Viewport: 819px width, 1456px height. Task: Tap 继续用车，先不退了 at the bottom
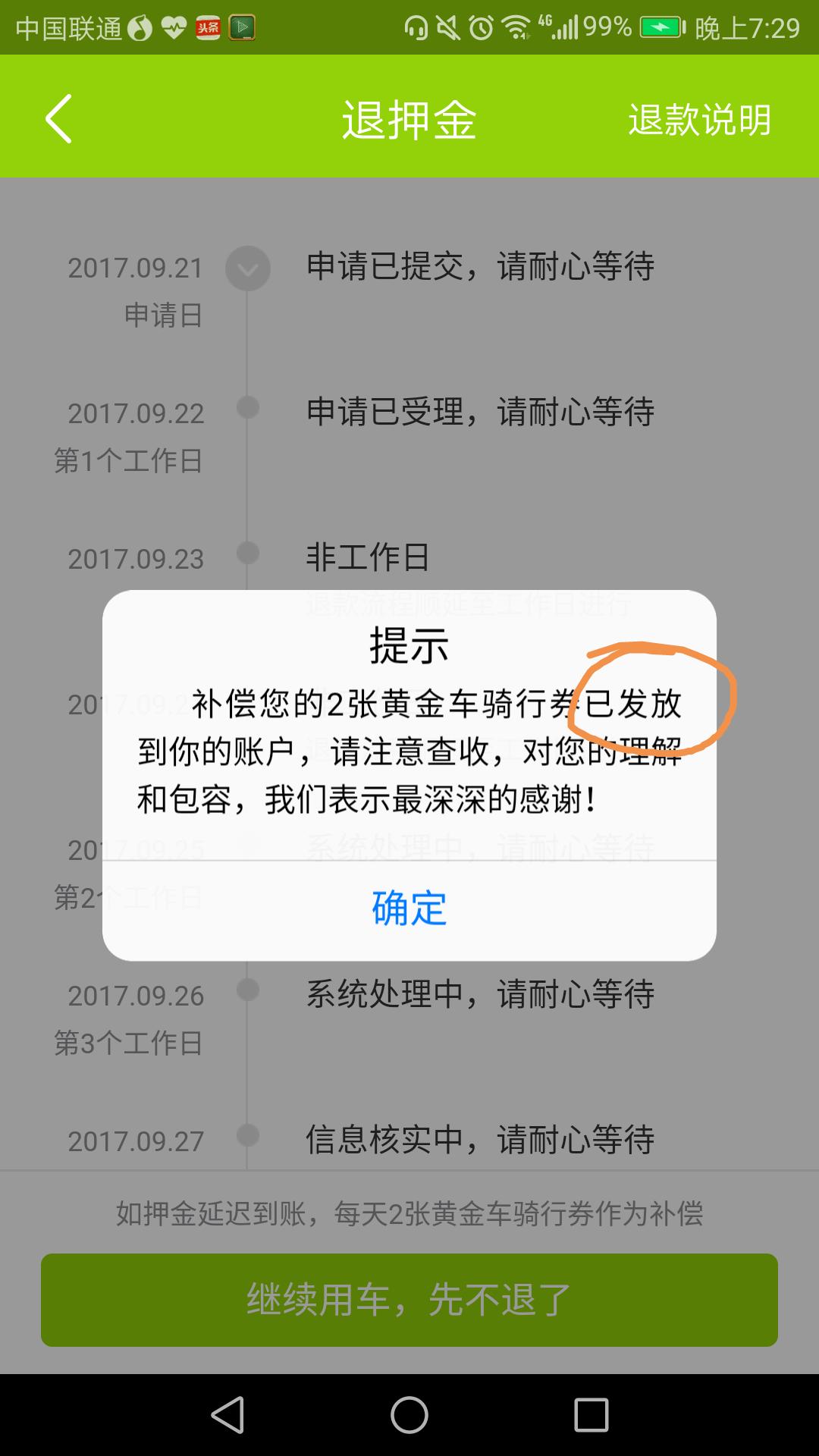[x=409, y=1299]
